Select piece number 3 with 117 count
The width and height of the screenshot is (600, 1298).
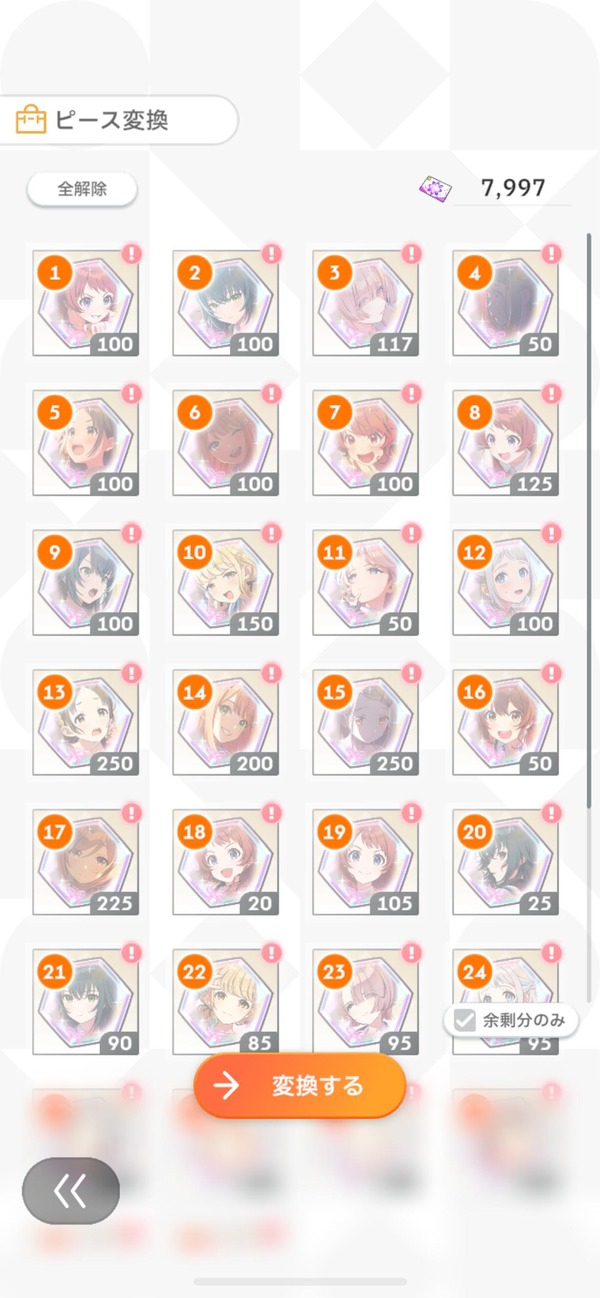(365, 303)
